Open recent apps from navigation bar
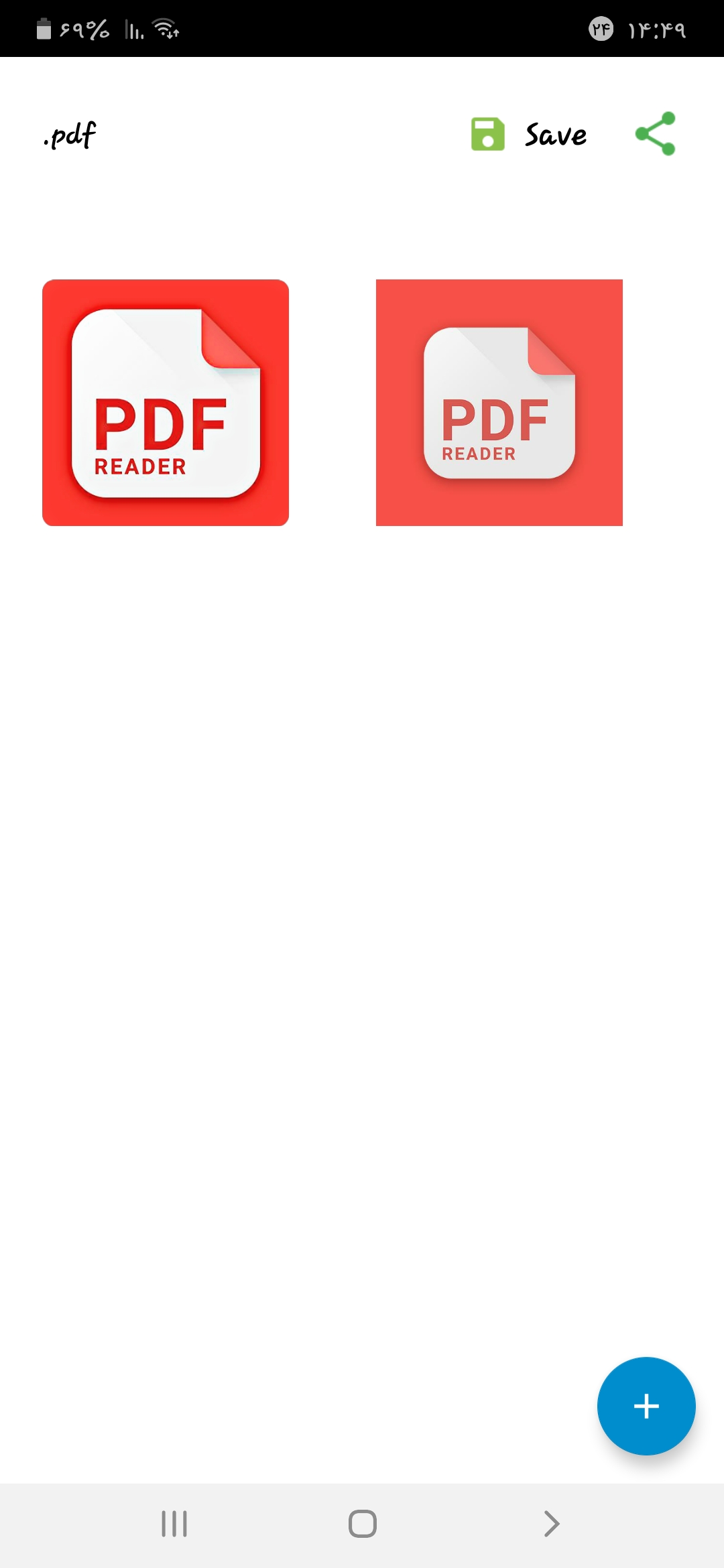 [x=174, y=1524]
